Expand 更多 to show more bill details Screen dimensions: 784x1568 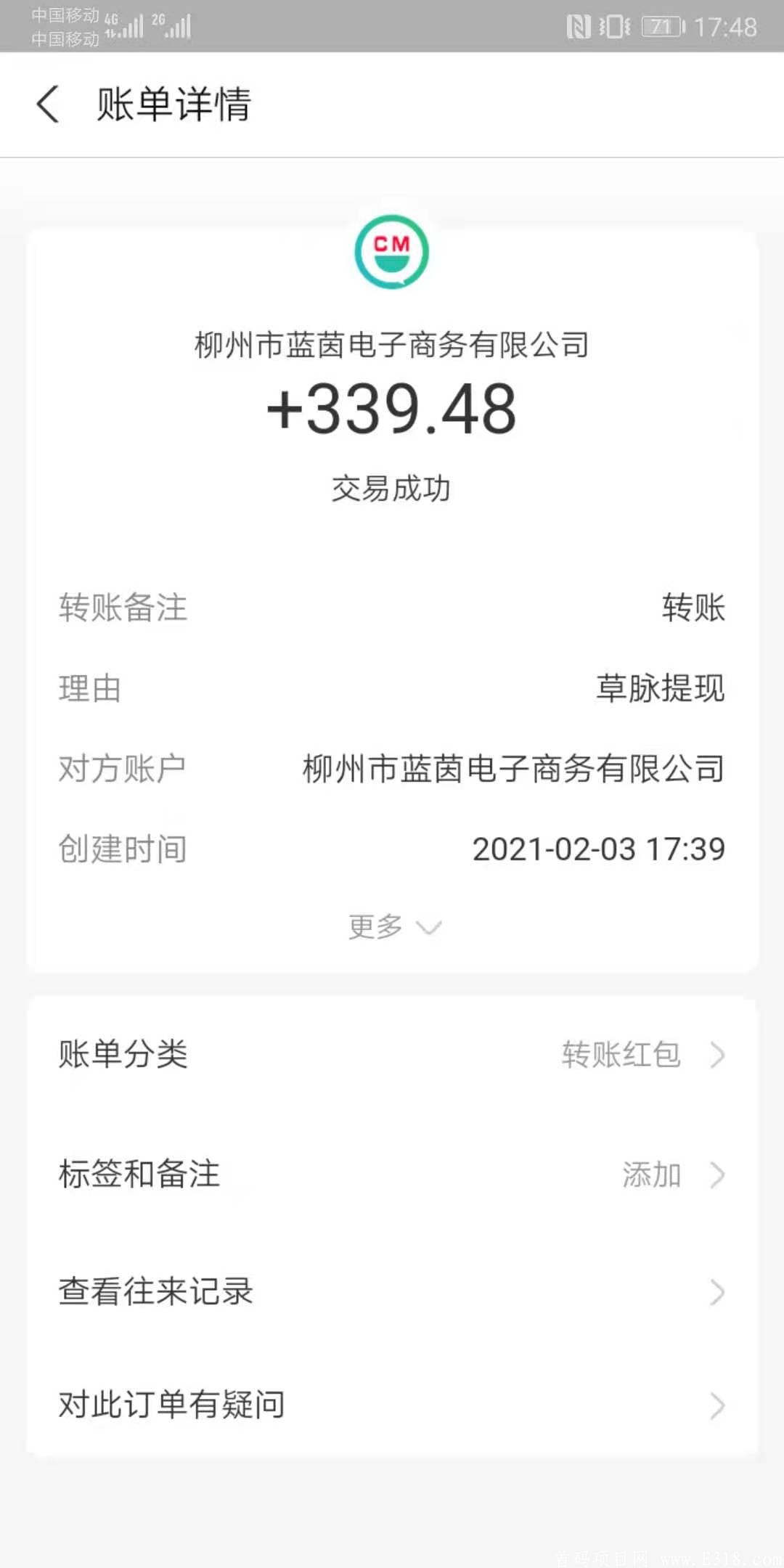[394, 927]
